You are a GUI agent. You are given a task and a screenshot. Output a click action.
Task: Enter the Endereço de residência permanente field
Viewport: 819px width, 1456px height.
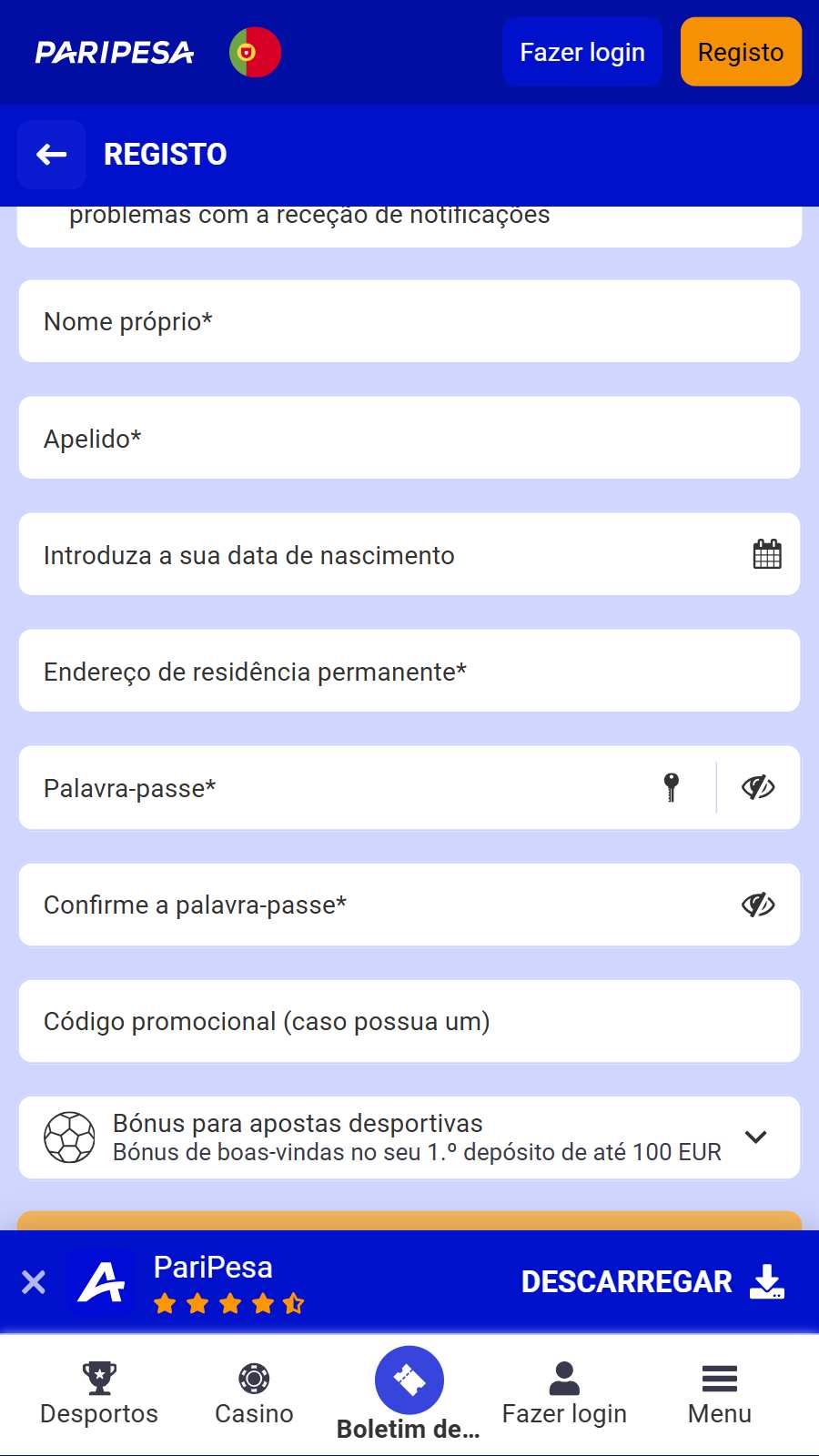409,672
